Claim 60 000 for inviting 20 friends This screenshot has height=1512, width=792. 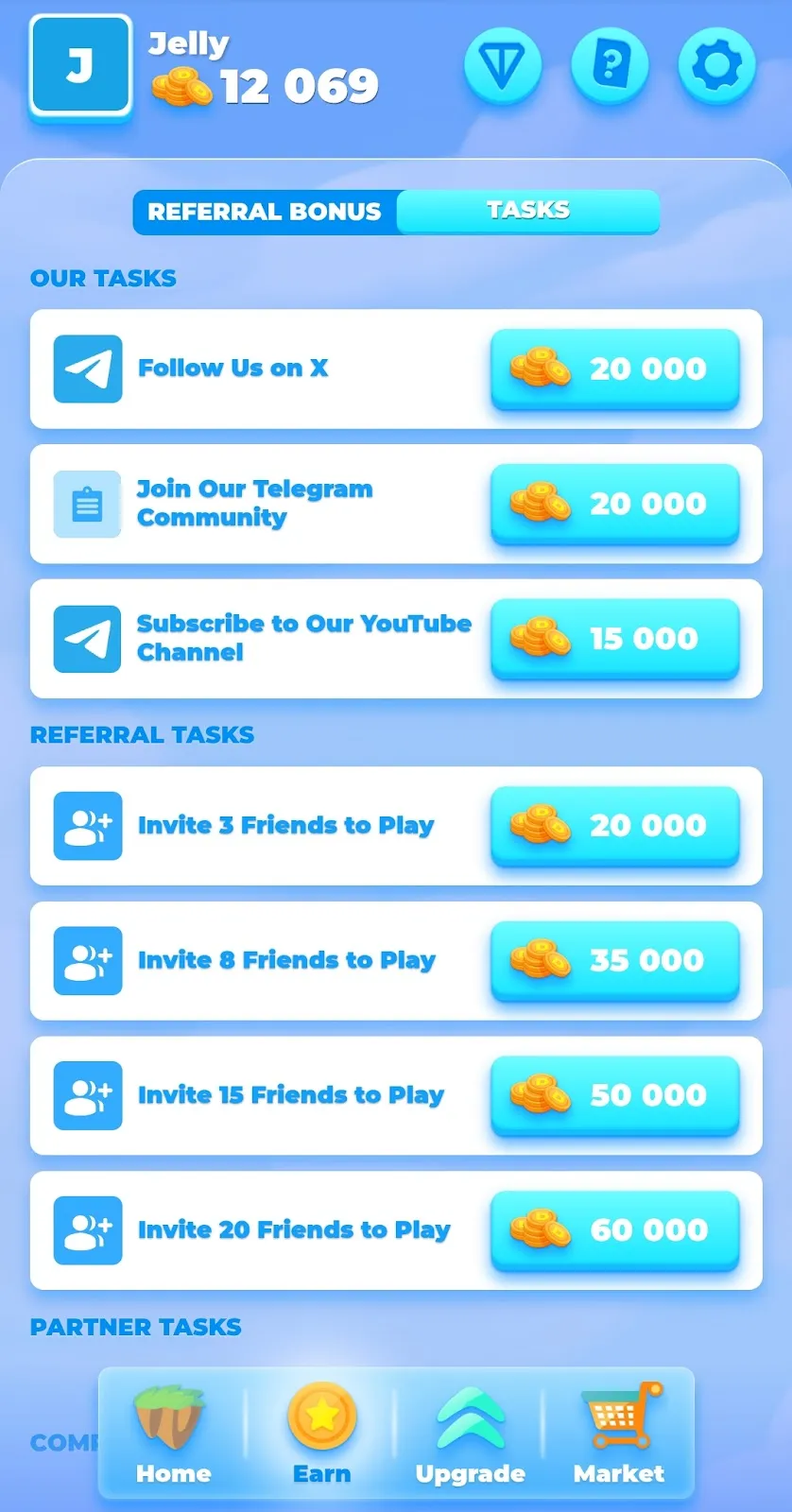coord(614,1230)
